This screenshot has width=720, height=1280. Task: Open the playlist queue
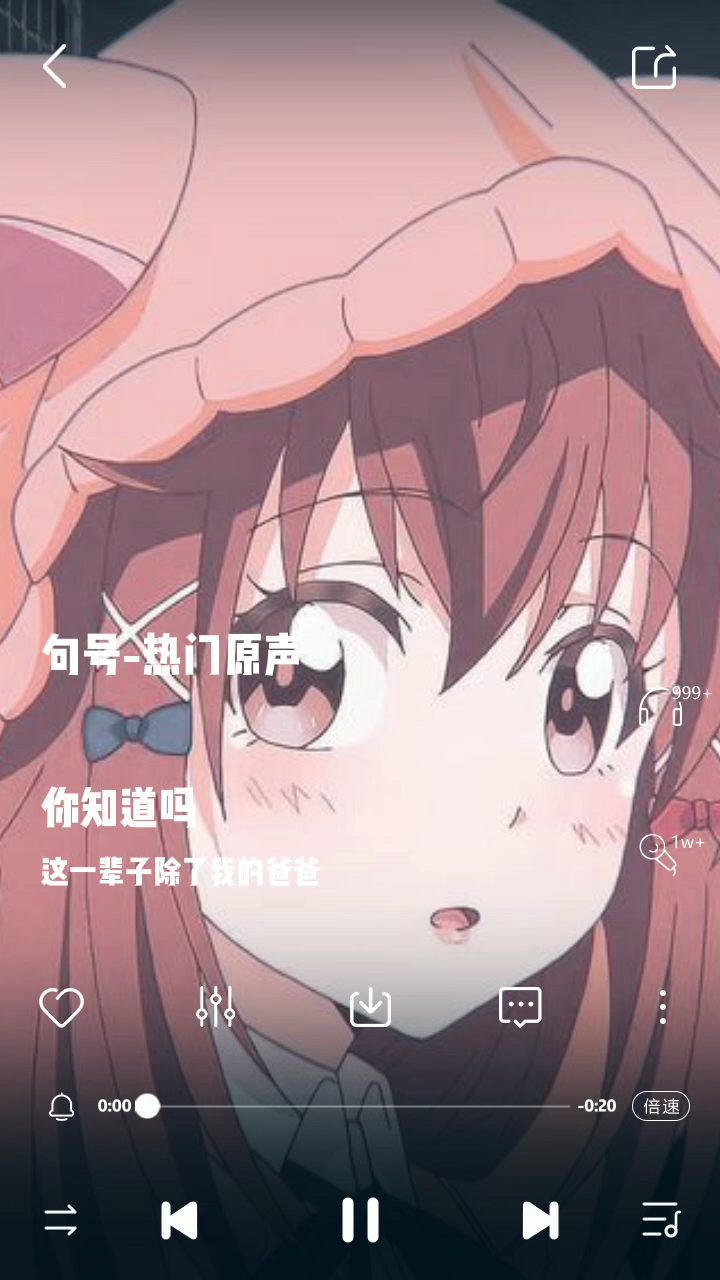(660, 1220)
